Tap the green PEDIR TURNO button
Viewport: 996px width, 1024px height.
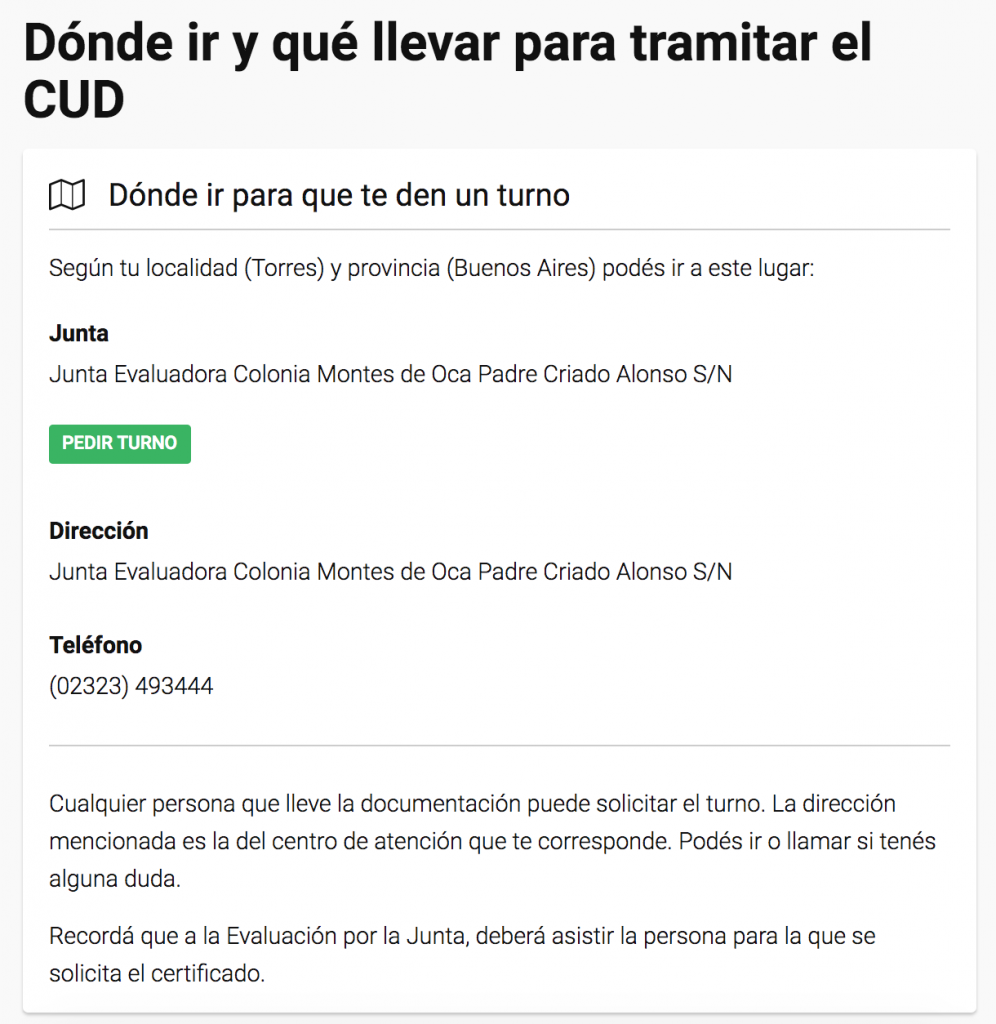pyautogui.click(x=120, y=444)
